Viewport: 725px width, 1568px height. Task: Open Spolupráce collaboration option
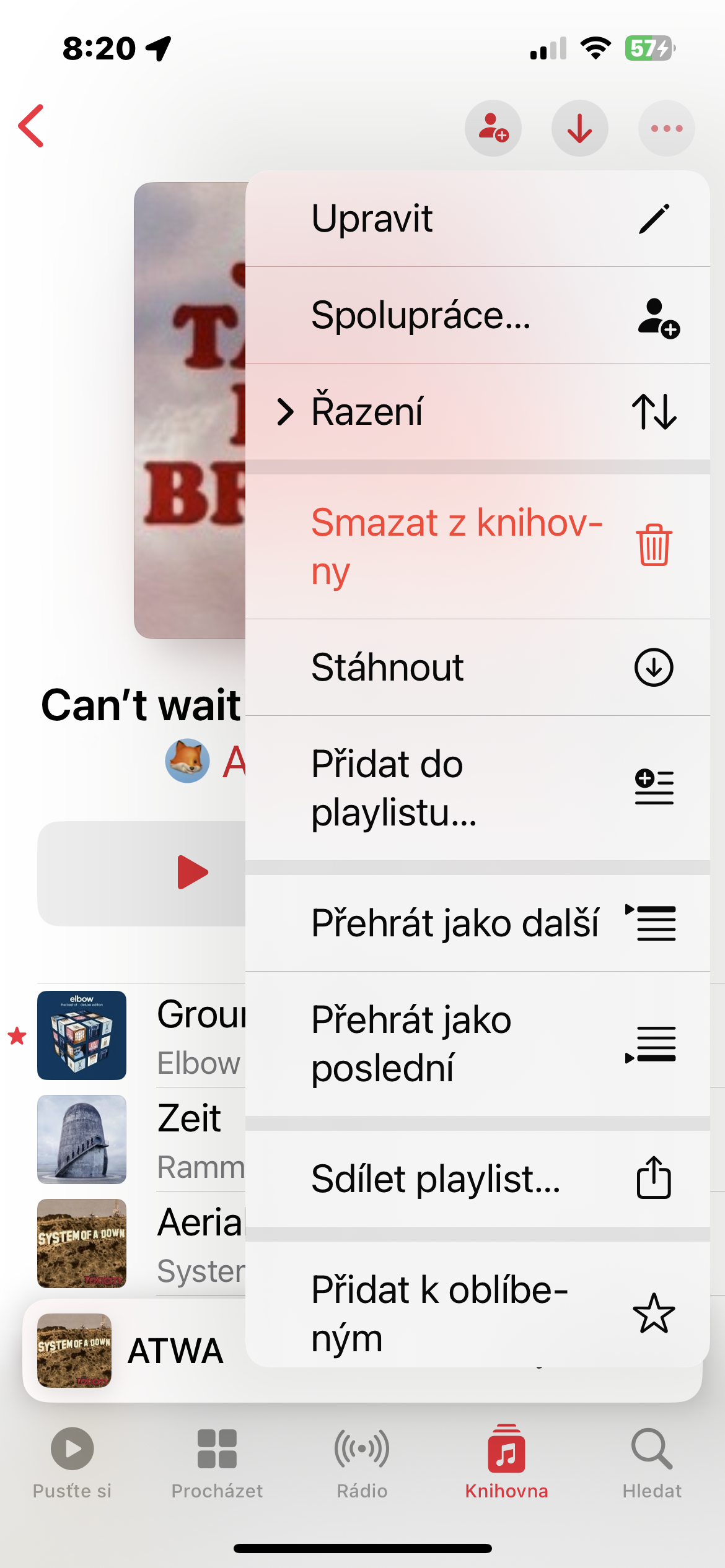coord(477,315)
